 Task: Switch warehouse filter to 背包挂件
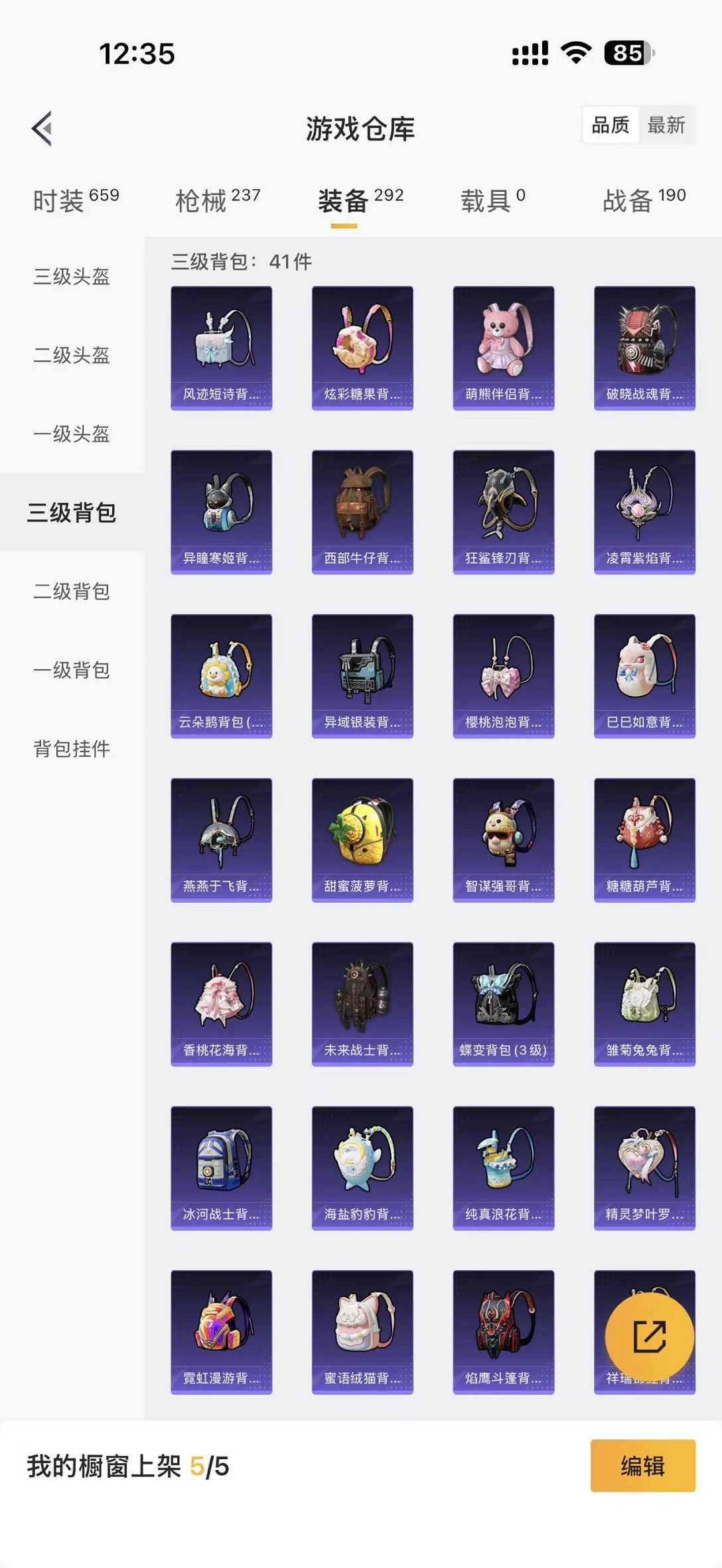click(x=73, y=748)
